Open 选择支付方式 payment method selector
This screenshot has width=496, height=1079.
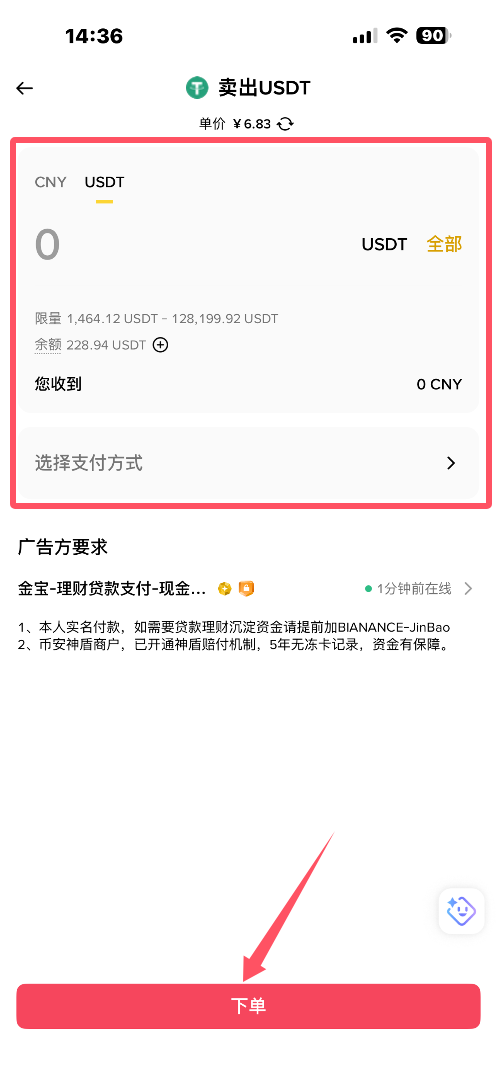coord(248,463)
